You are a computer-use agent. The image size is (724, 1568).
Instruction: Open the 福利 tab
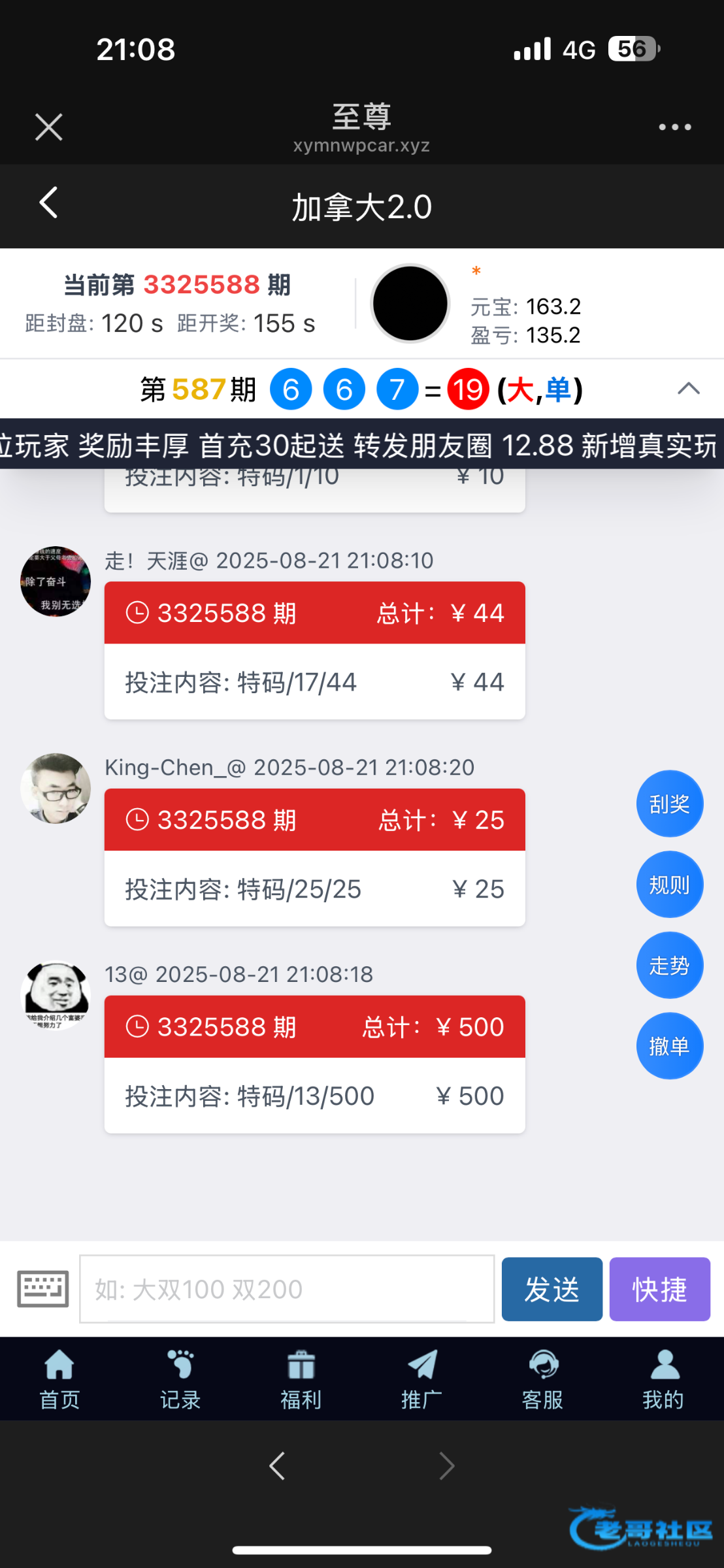click(301, 1380)
